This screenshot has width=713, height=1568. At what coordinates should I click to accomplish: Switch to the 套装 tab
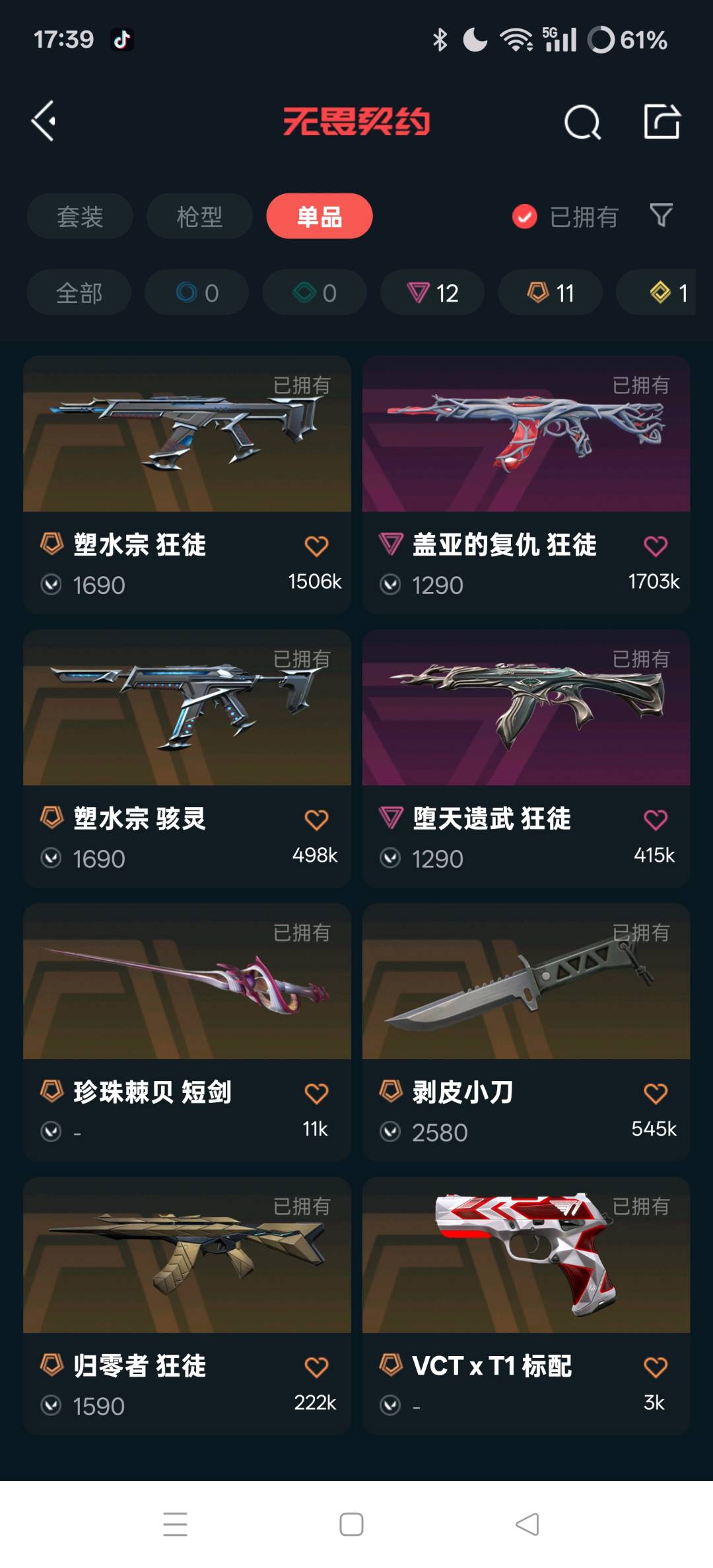[x=80, y=216]
